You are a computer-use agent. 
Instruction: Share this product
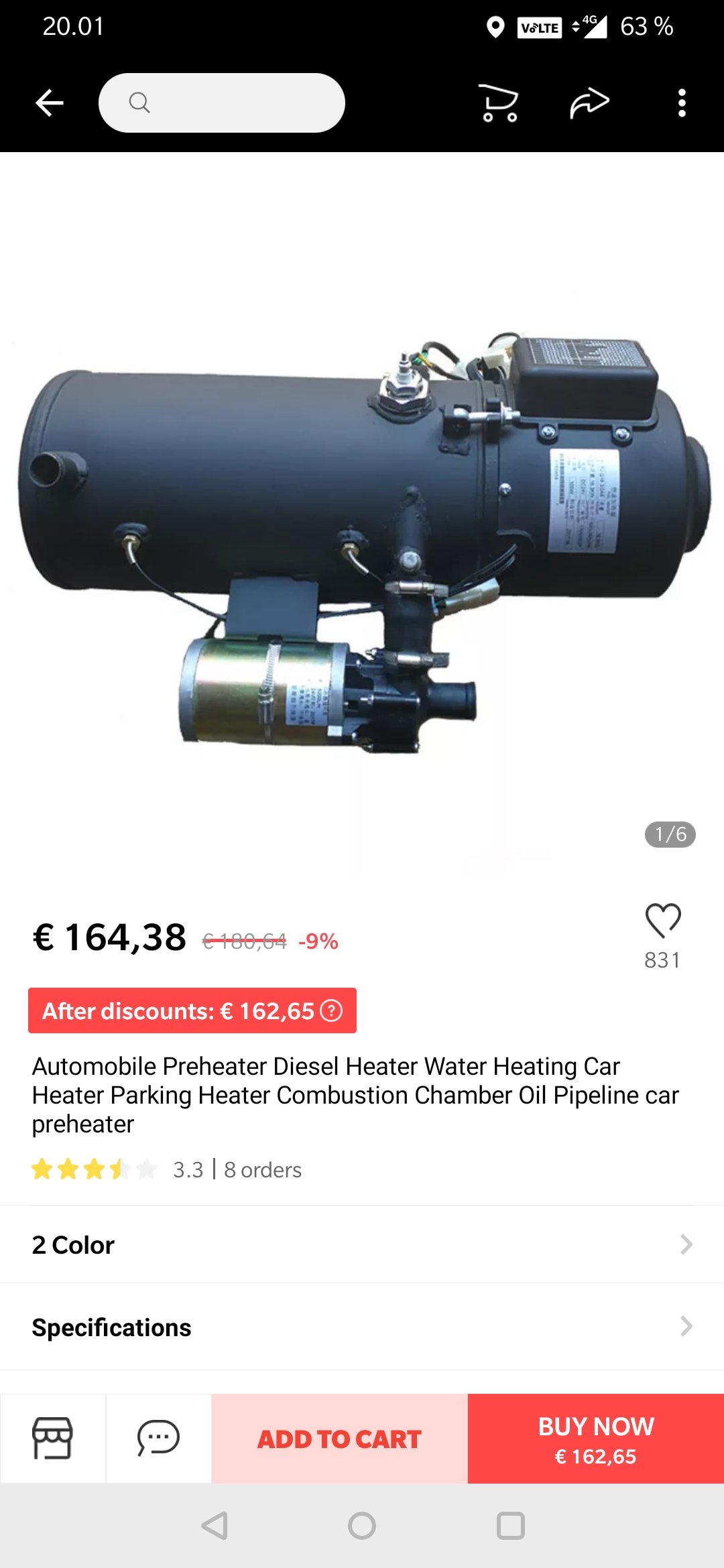click(589, 103)
